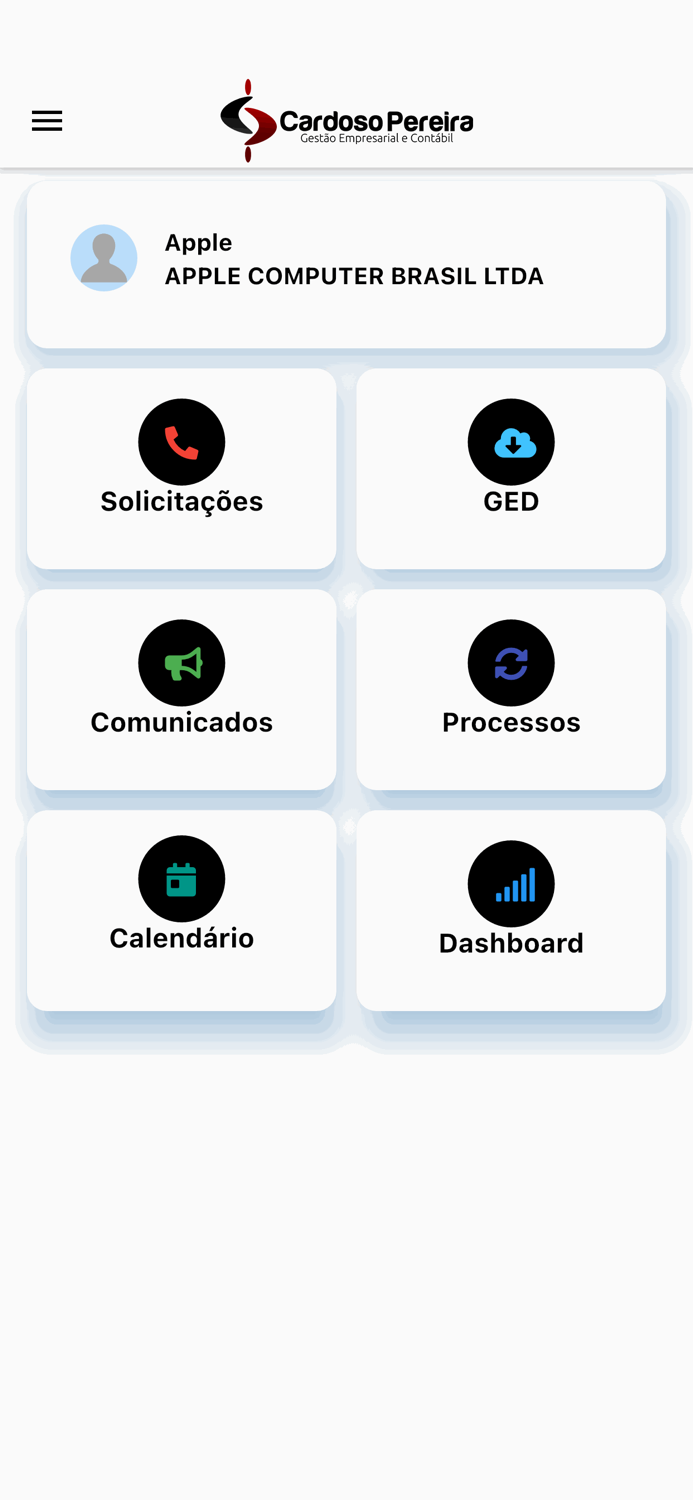Open the Solicitações section
693x1500 pixels.
(x=182, y=468)
